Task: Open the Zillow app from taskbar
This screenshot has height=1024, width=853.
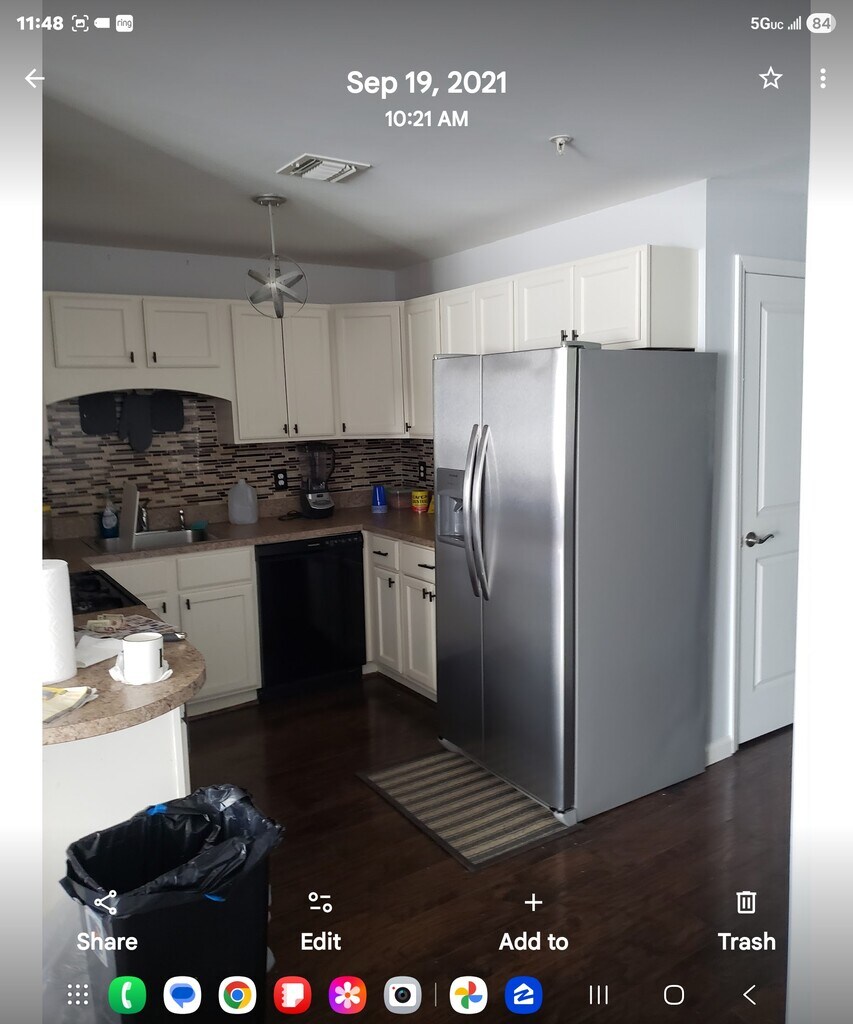Action: click(523, 995)
